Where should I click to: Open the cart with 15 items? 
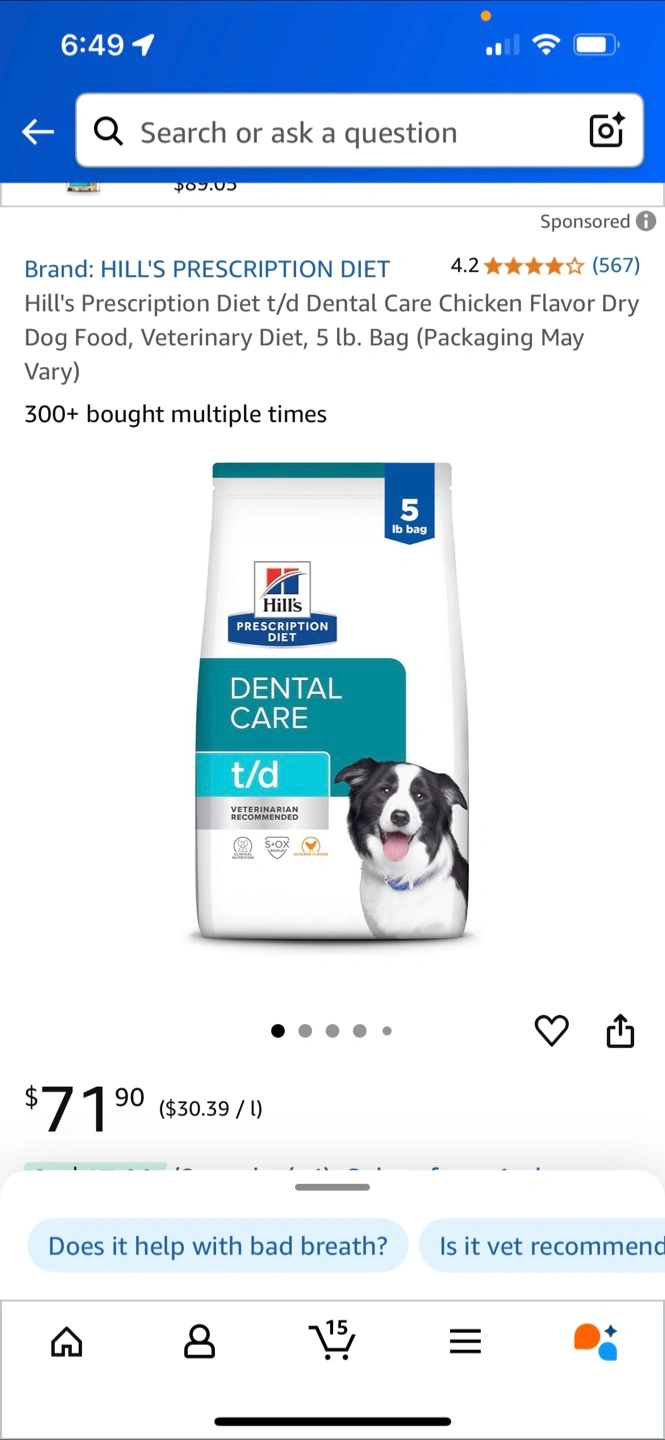tap(331, 1339)
